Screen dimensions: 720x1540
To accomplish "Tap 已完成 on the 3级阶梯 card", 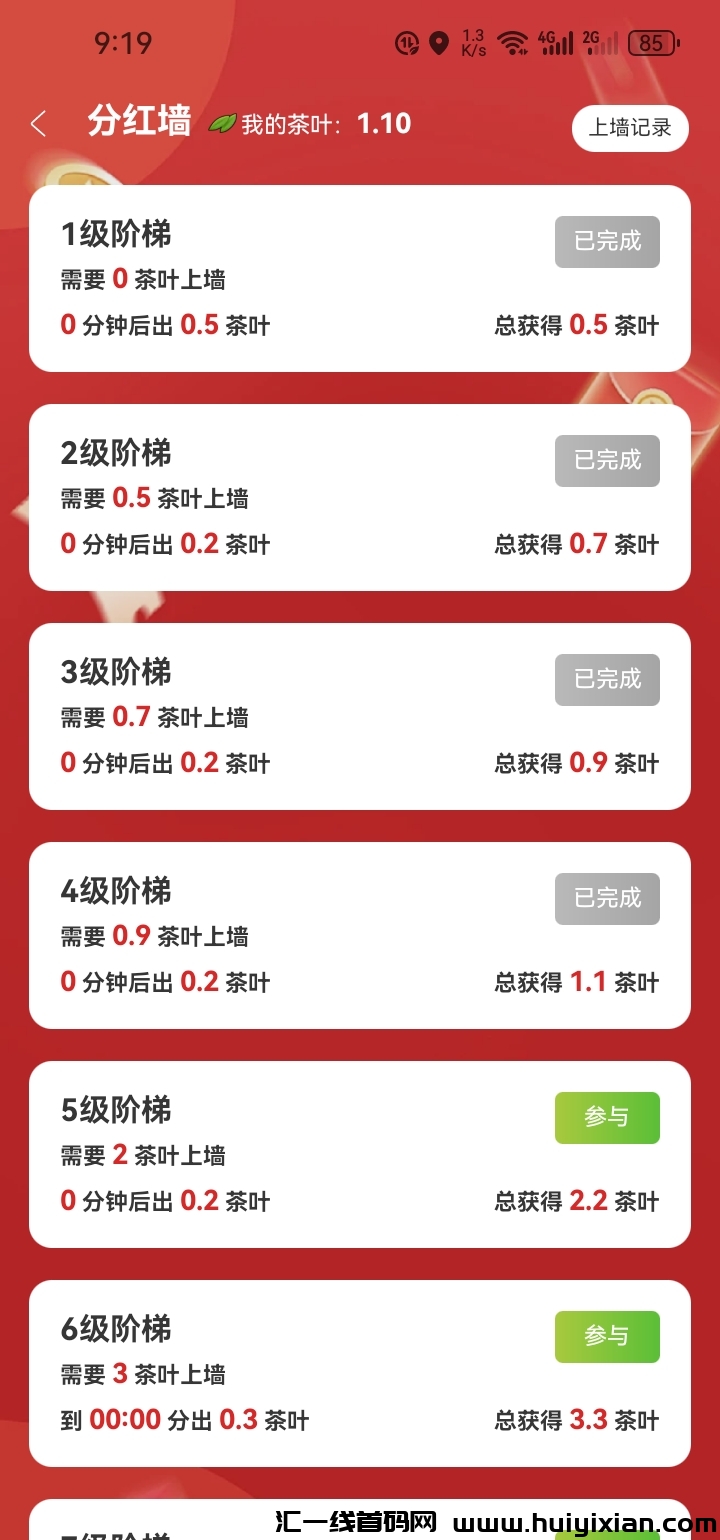I will (607, 679).
